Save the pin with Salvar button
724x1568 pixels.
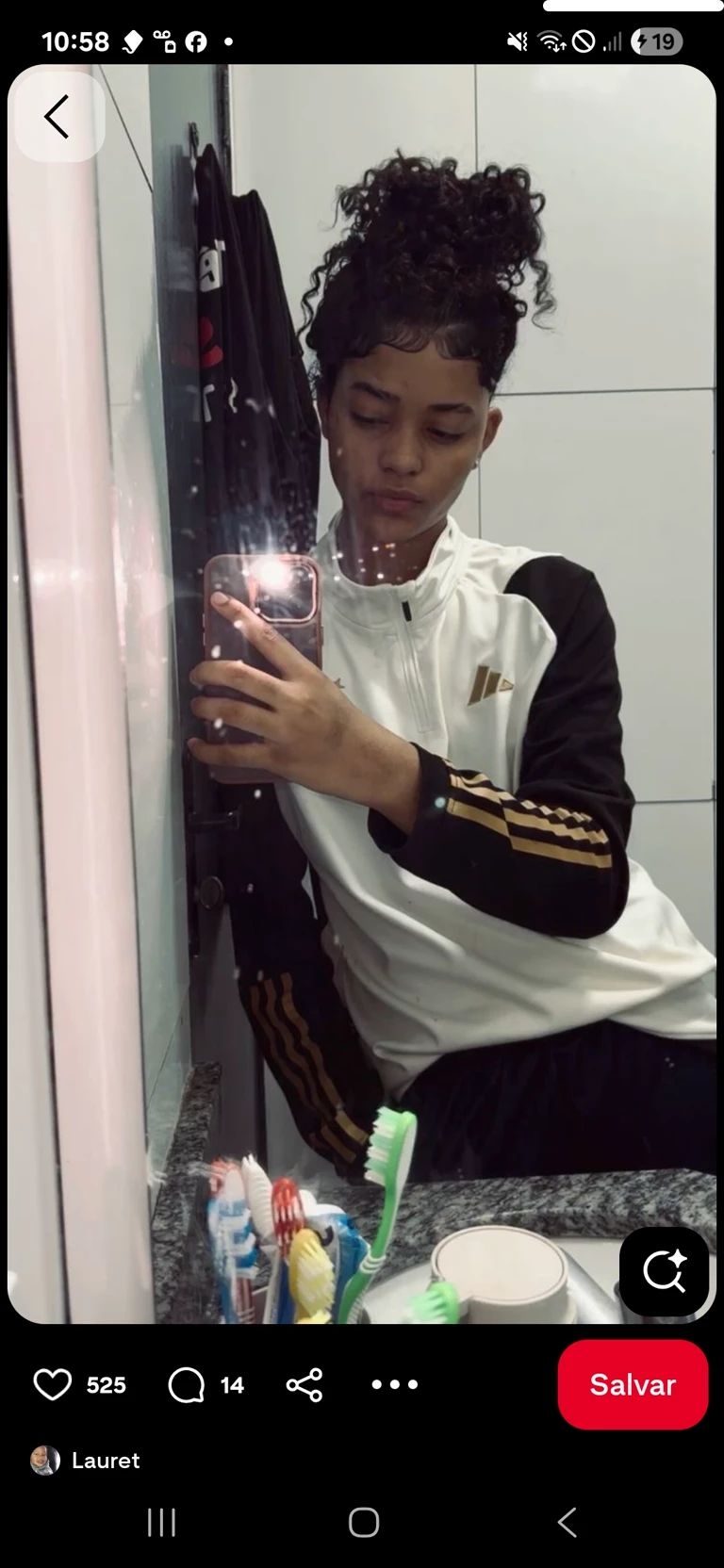633,1384
